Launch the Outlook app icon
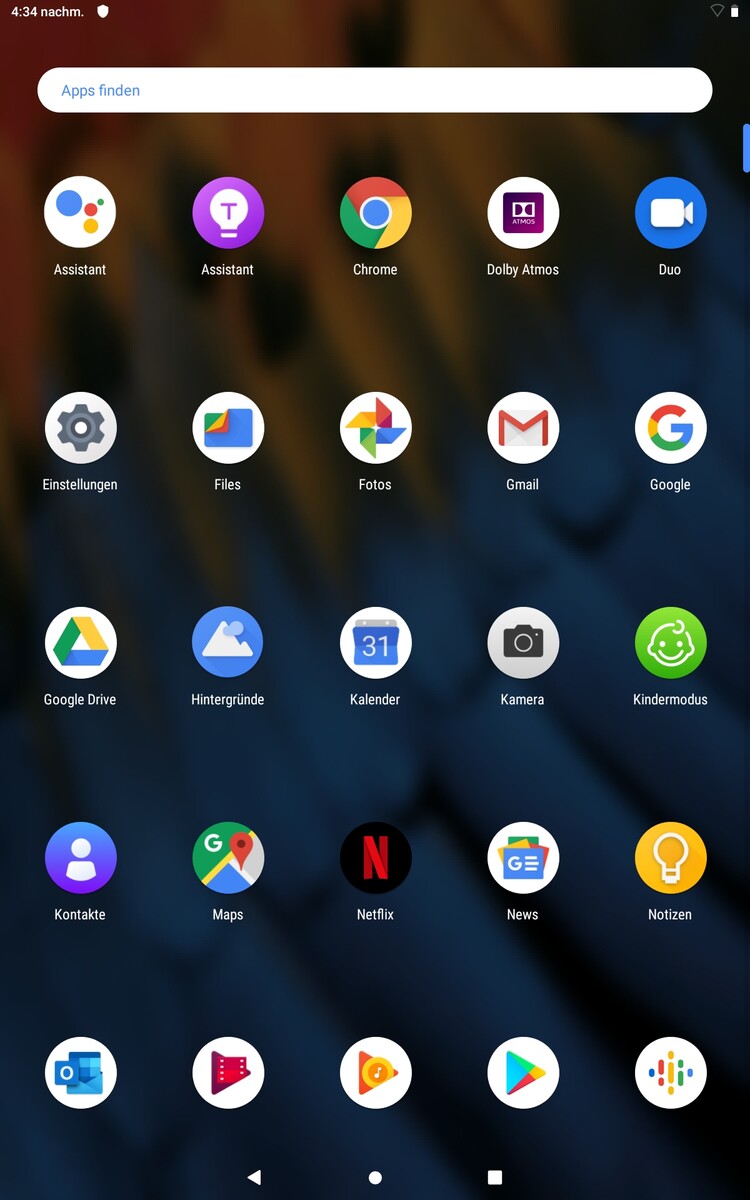 tap(80, 1073)
